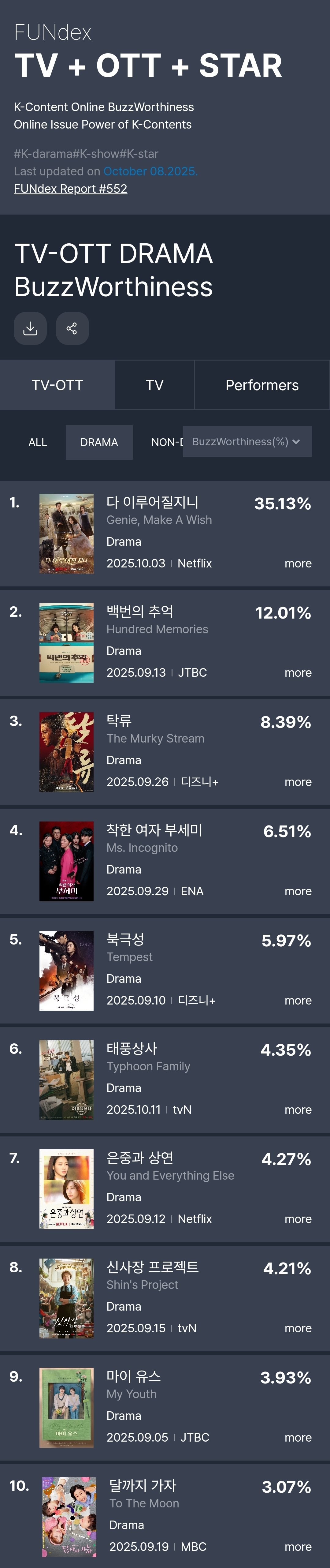The height and width of the screenshot is (1568, 330).
Task: Show more about To The Moon
Action: click(298, 1547)
